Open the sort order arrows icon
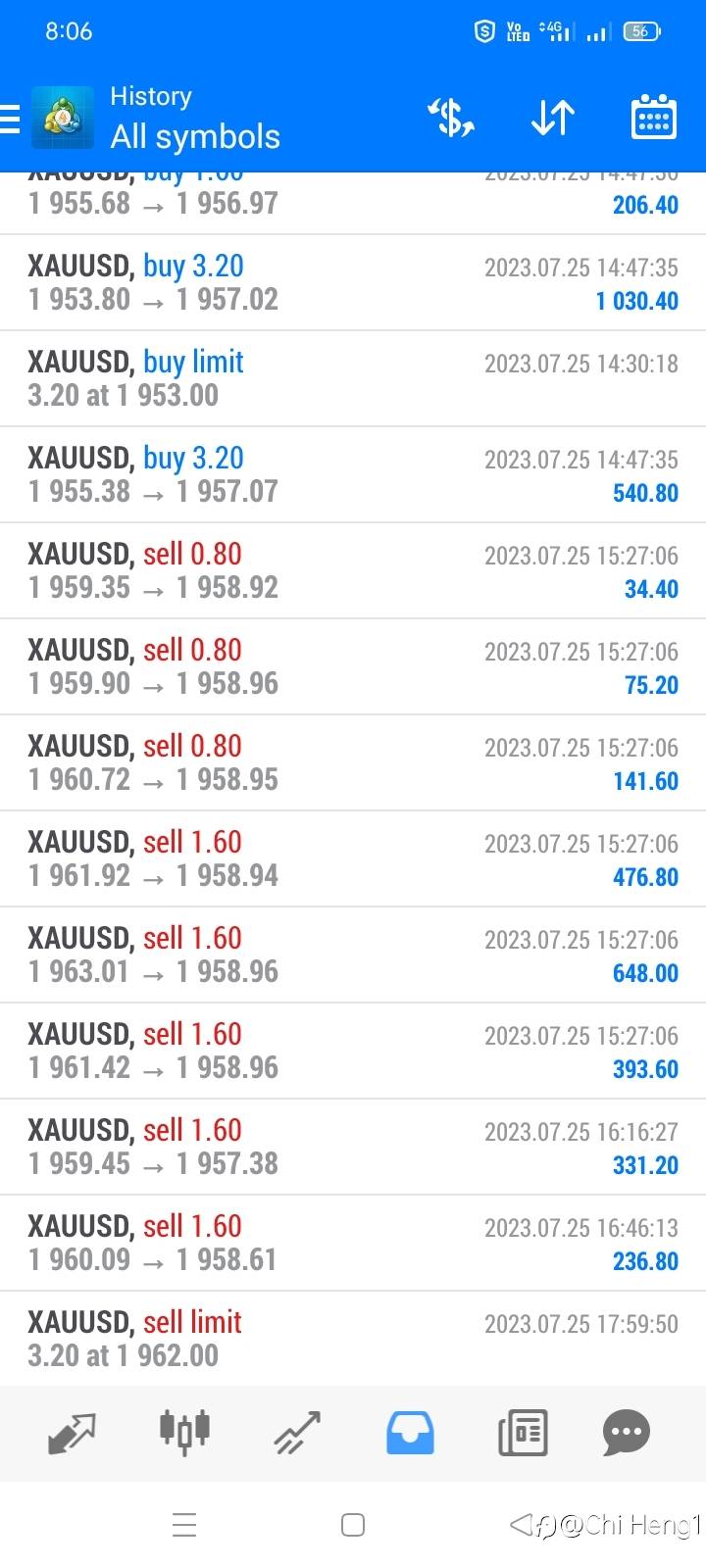 pyautogui.click(x=553, y=119)
